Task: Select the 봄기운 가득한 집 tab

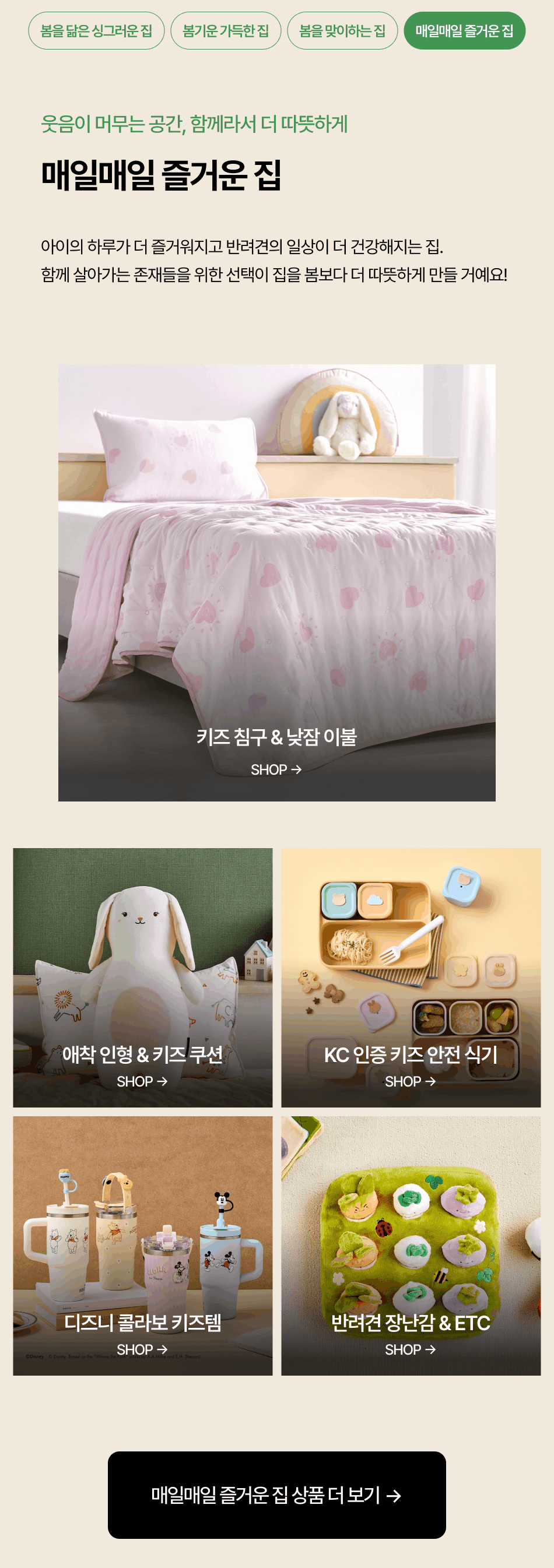Action: (225, 30)
